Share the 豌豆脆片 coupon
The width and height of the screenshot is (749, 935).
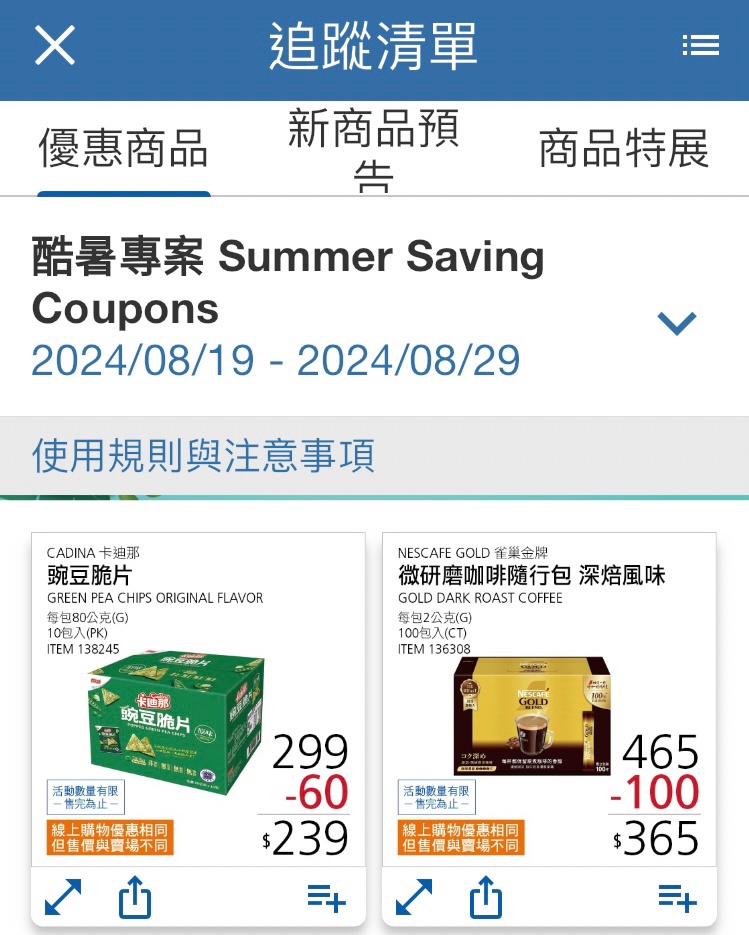coord(135,897)
